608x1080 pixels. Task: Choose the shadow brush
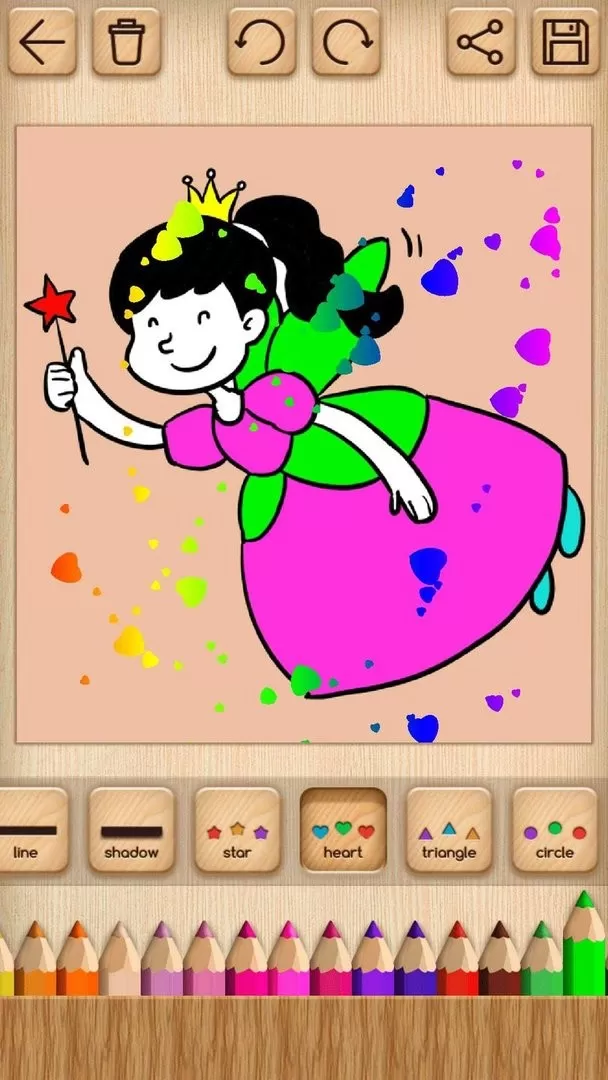click(131, 829)
